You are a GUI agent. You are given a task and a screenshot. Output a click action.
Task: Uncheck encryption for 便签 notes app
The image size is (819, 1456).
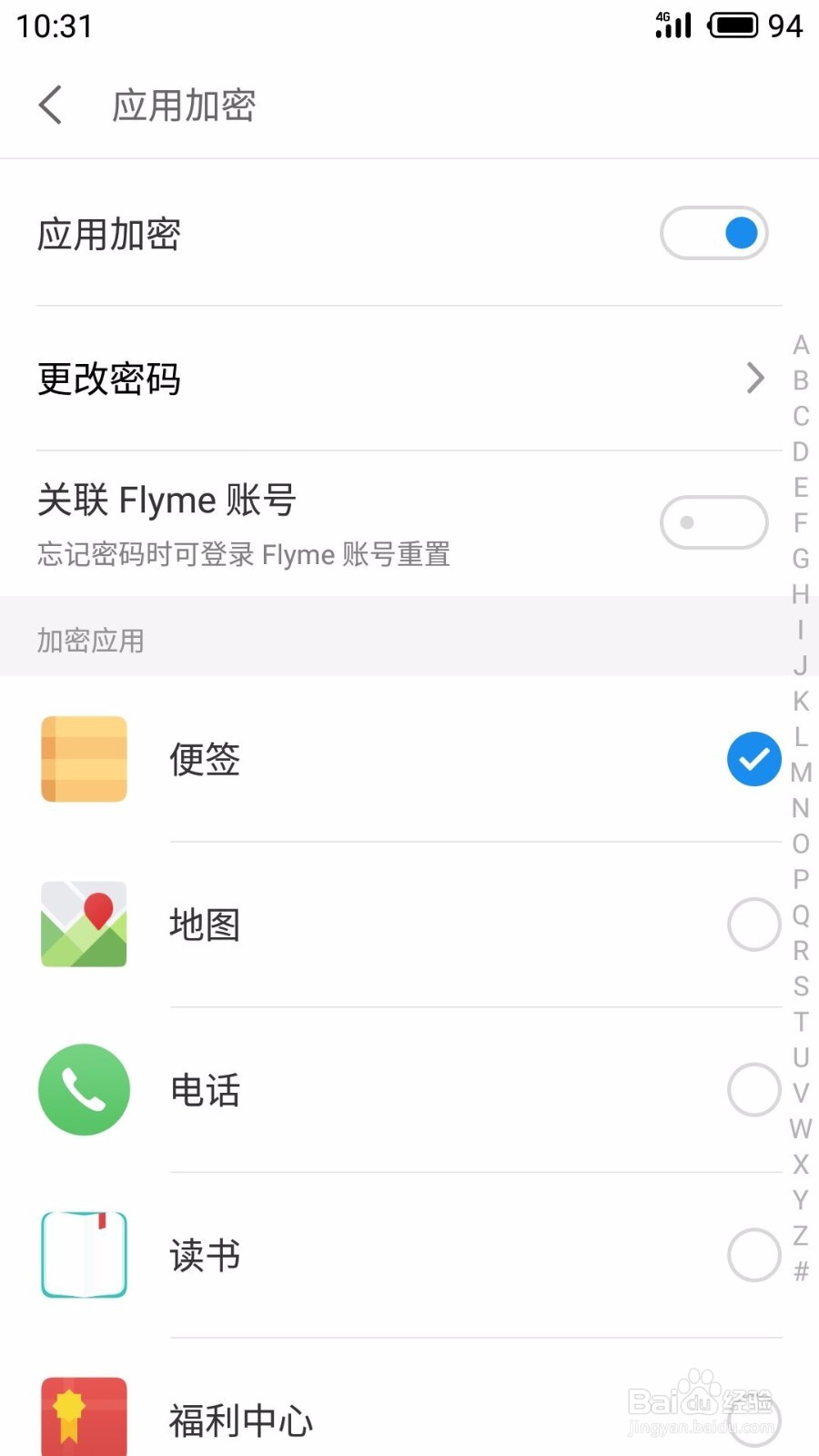(753, 759)
